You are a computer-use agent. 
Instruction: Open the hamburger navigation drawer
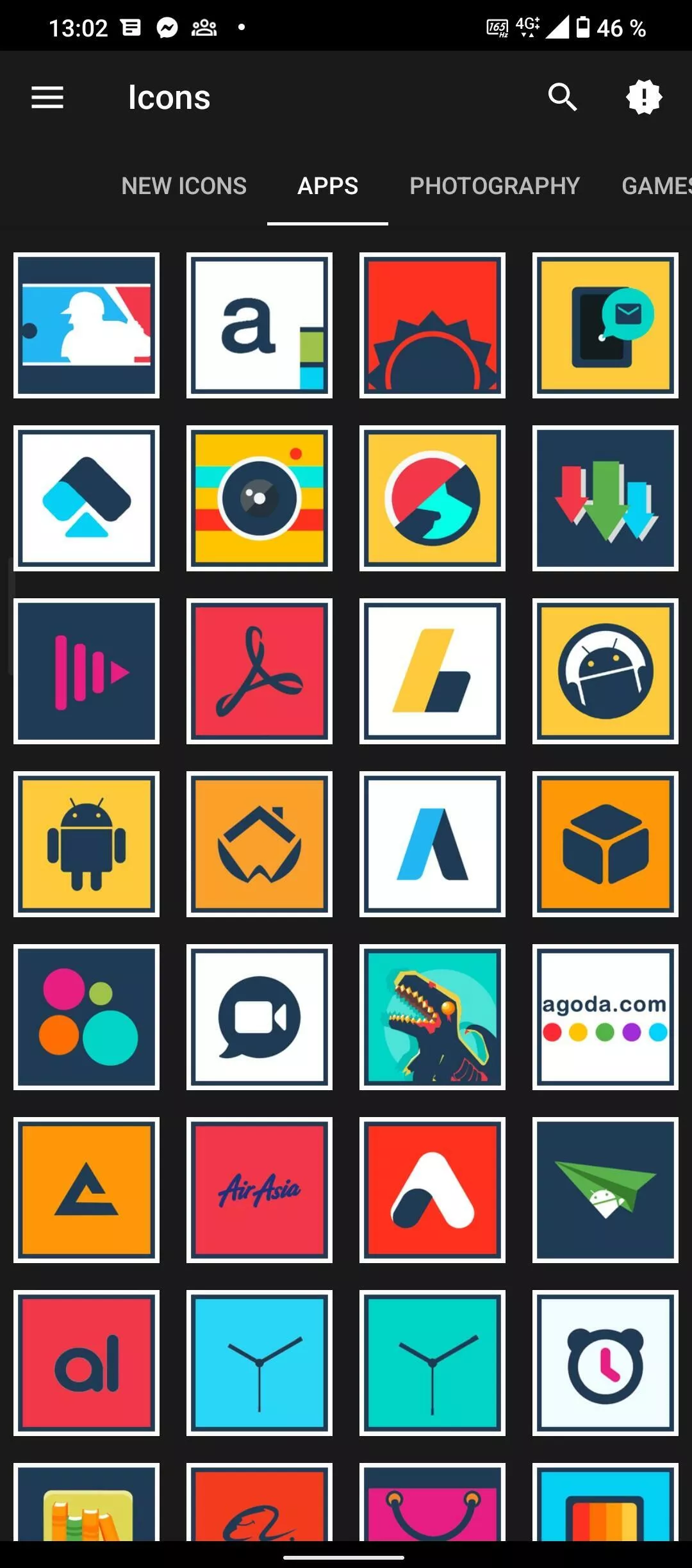pos(47,97)
